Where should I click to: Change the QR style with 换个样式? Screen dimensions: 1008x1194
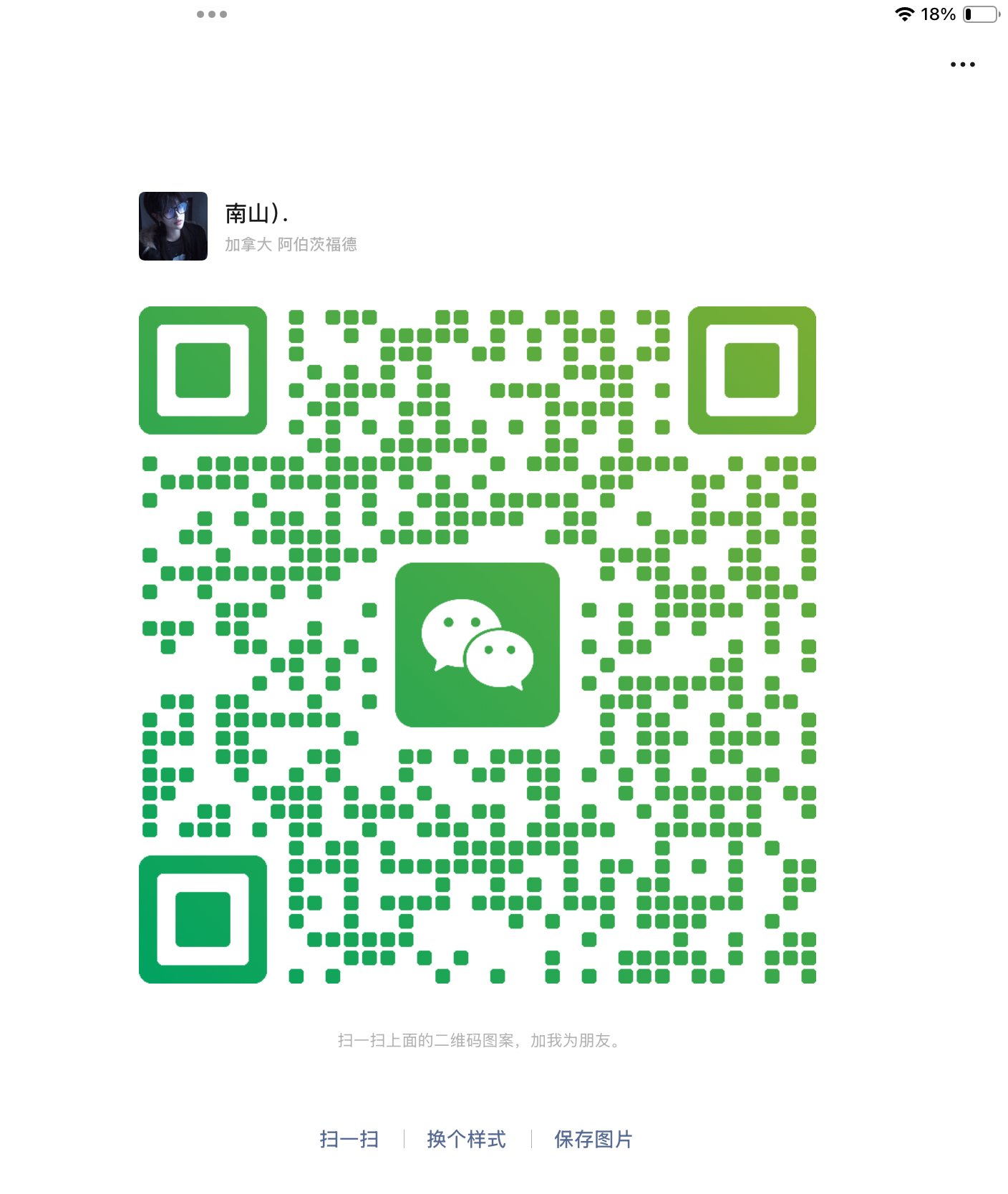(x=466, y=1139)
